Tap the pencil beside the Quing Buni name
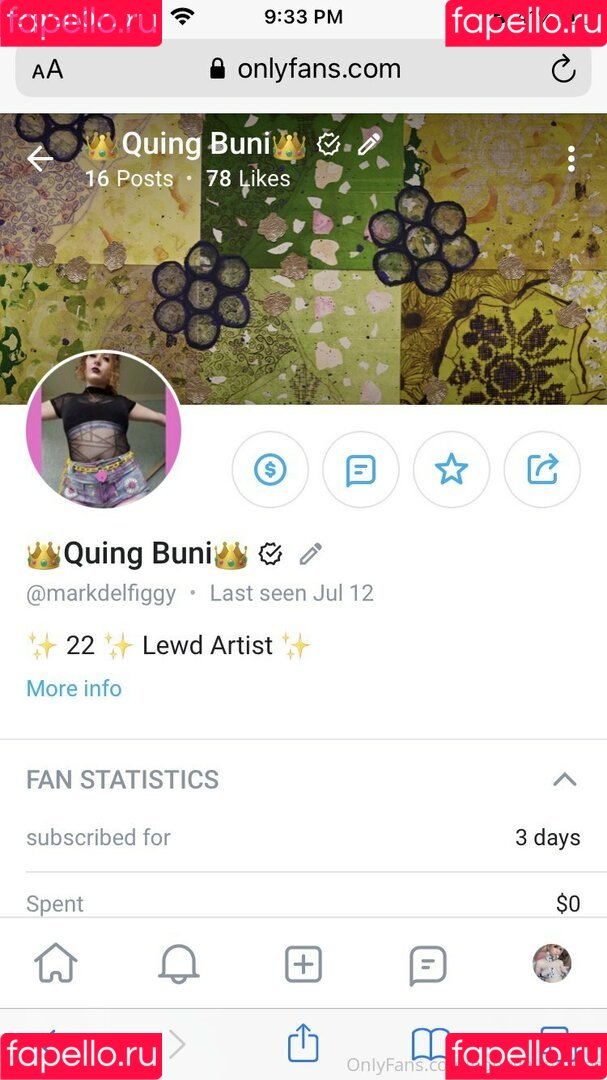Screen dimensions: 607x1080 click(311, 554)
